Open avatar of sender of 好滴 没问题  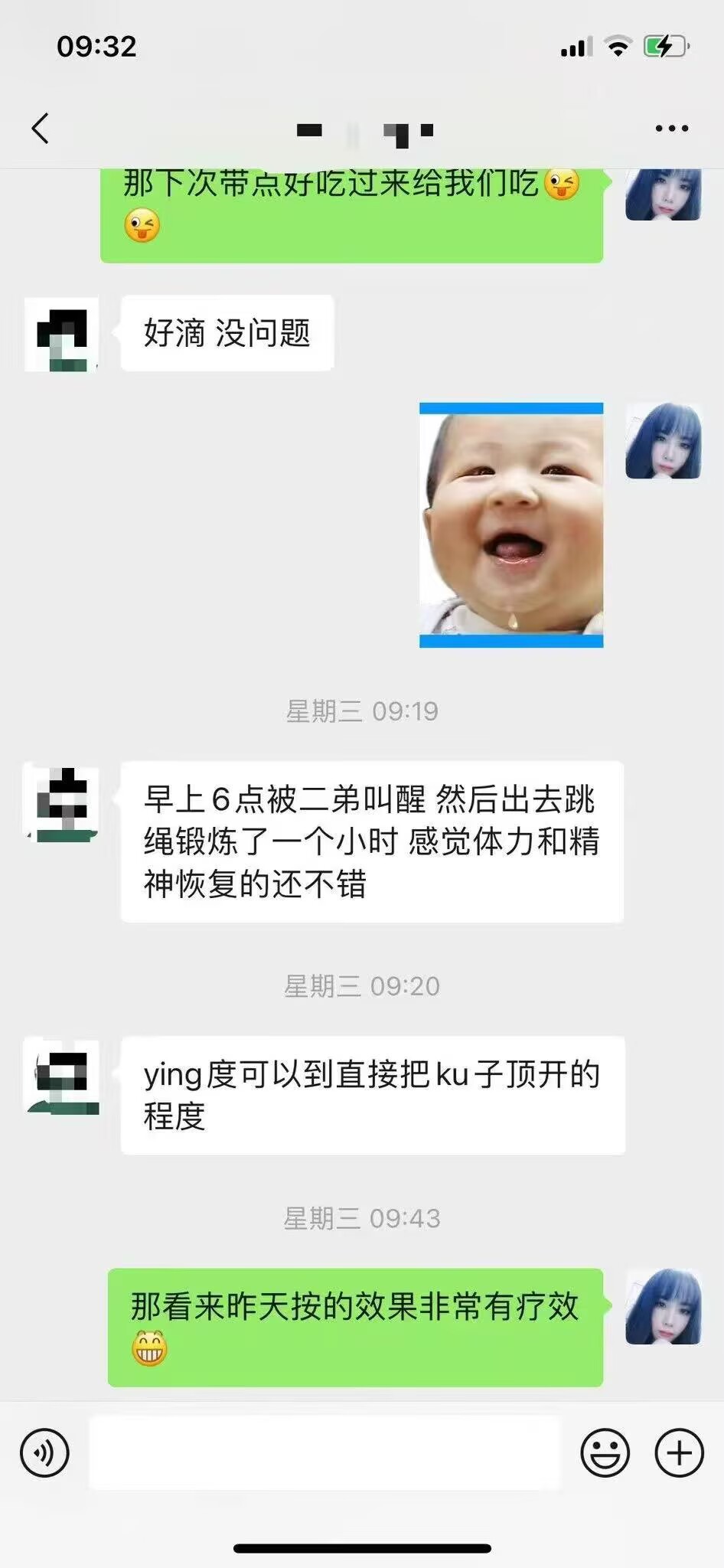[x=62, y=335]
